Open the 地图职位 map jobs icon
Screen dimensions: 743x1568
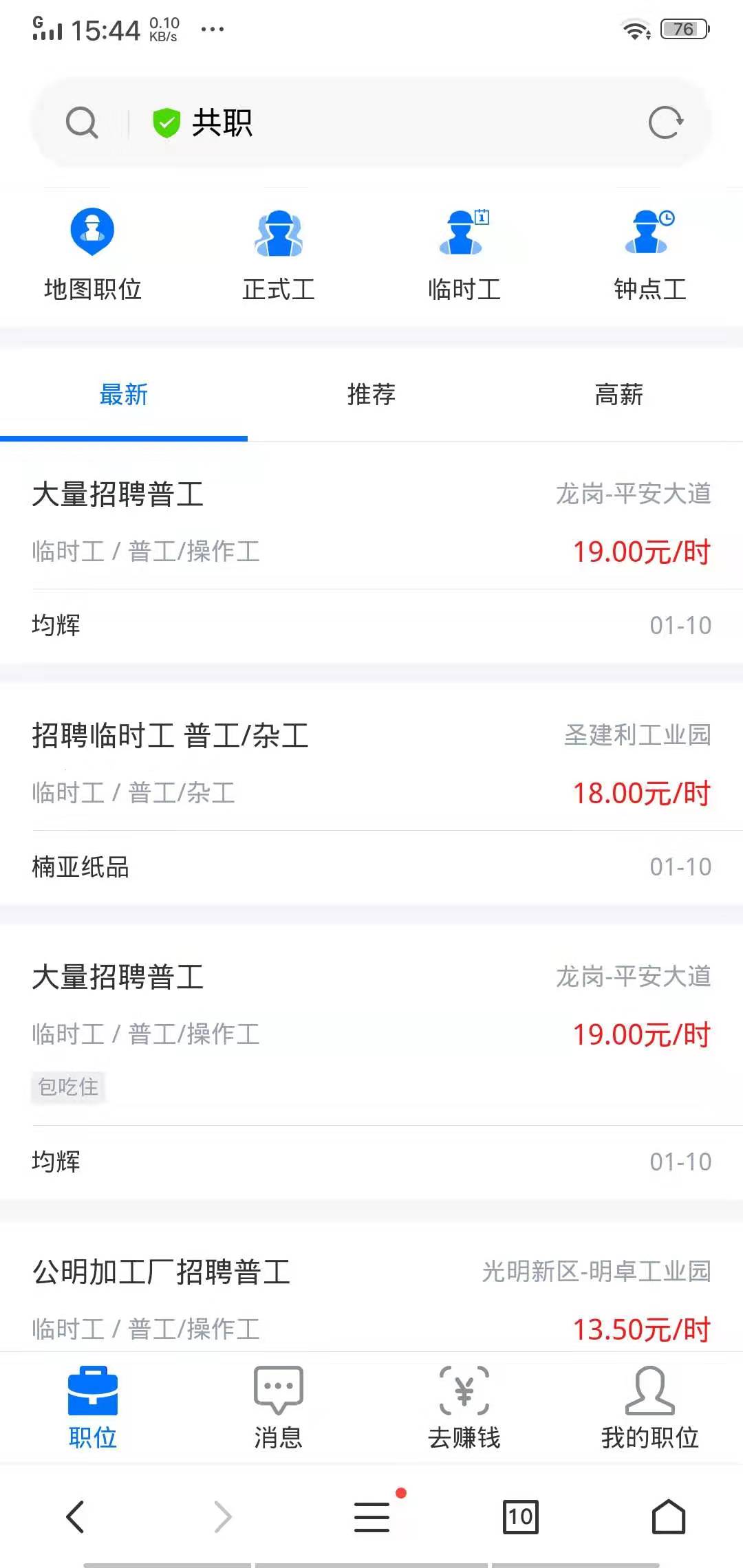(91, 251)
